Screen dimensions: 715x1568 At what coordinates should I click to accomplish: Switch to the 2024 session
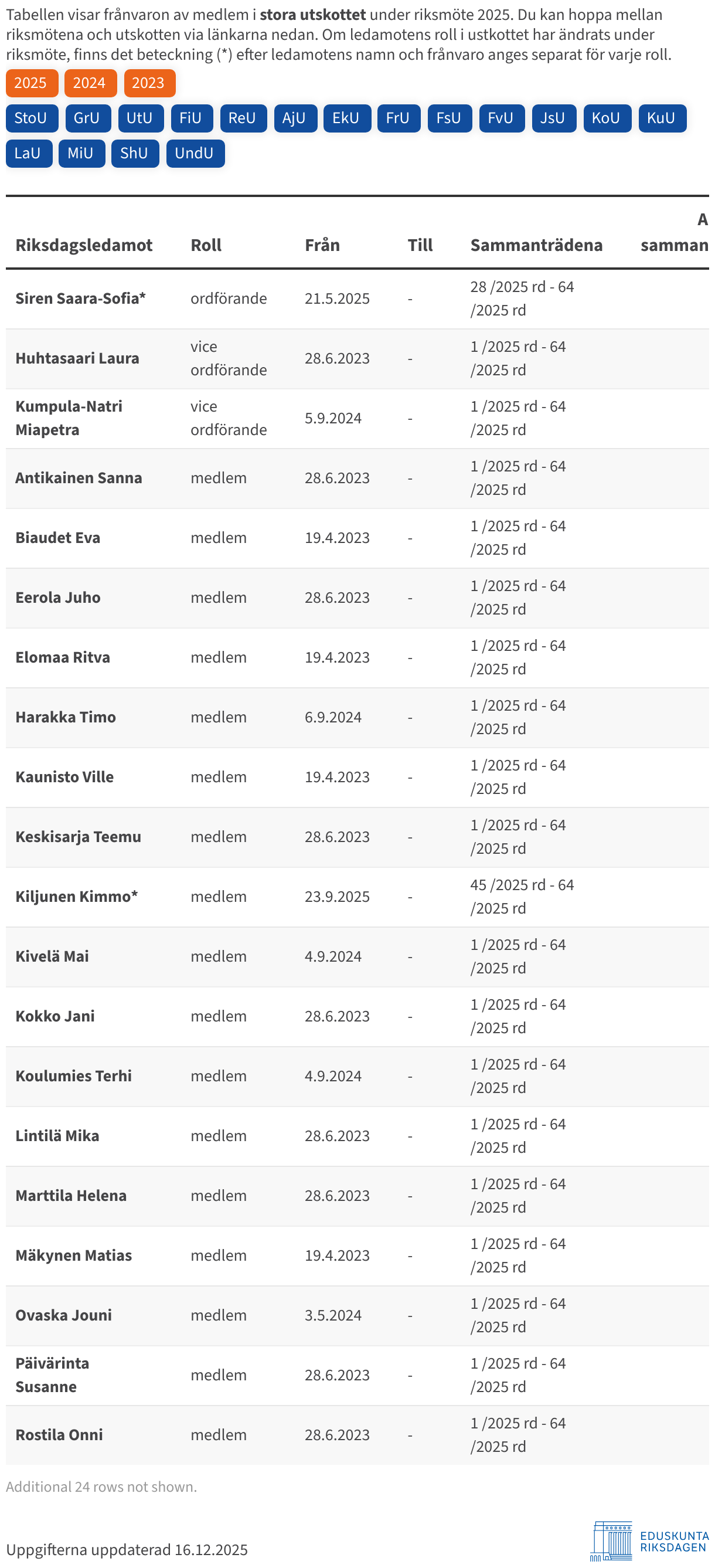[x=90, y=83]
